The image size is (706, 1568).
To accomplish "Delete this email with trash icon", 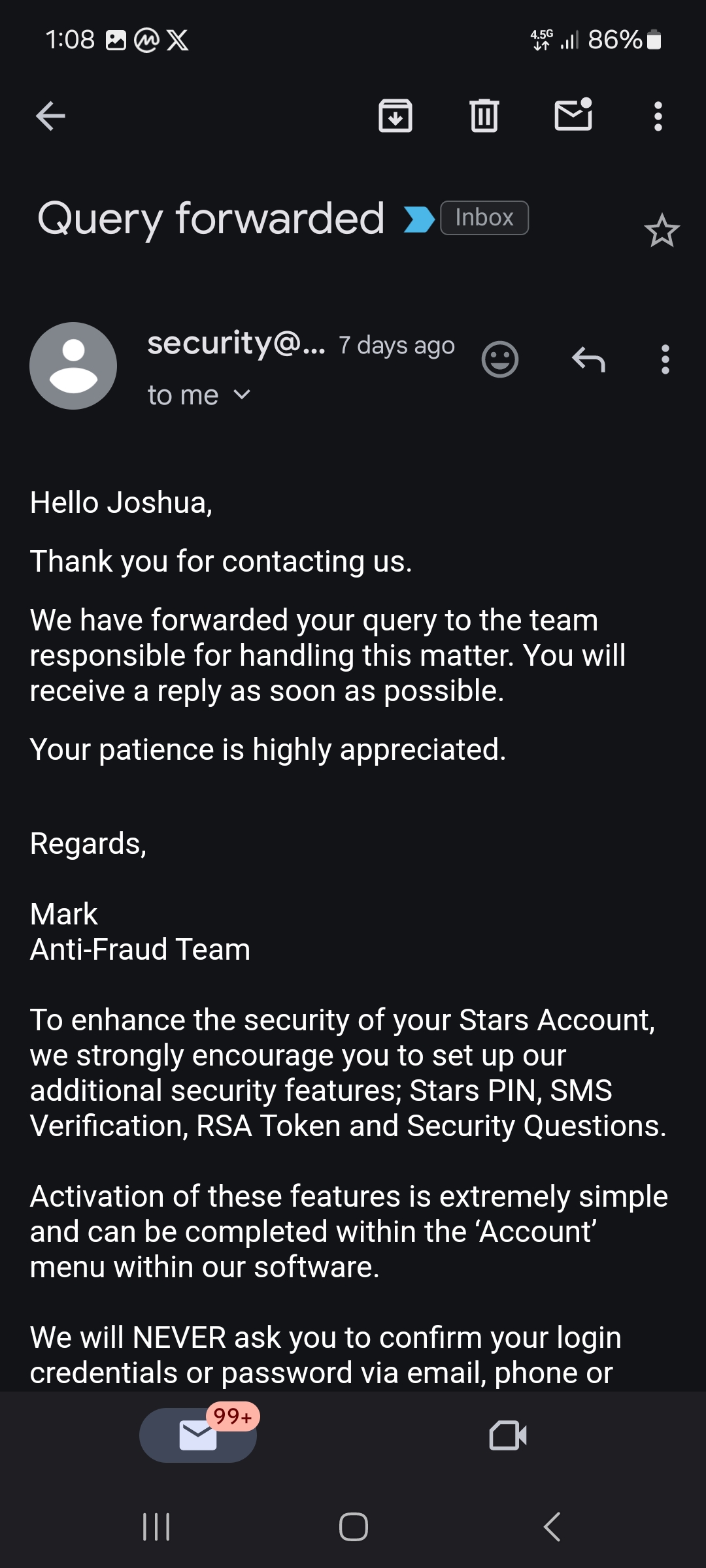I will (x=484, y=116).
